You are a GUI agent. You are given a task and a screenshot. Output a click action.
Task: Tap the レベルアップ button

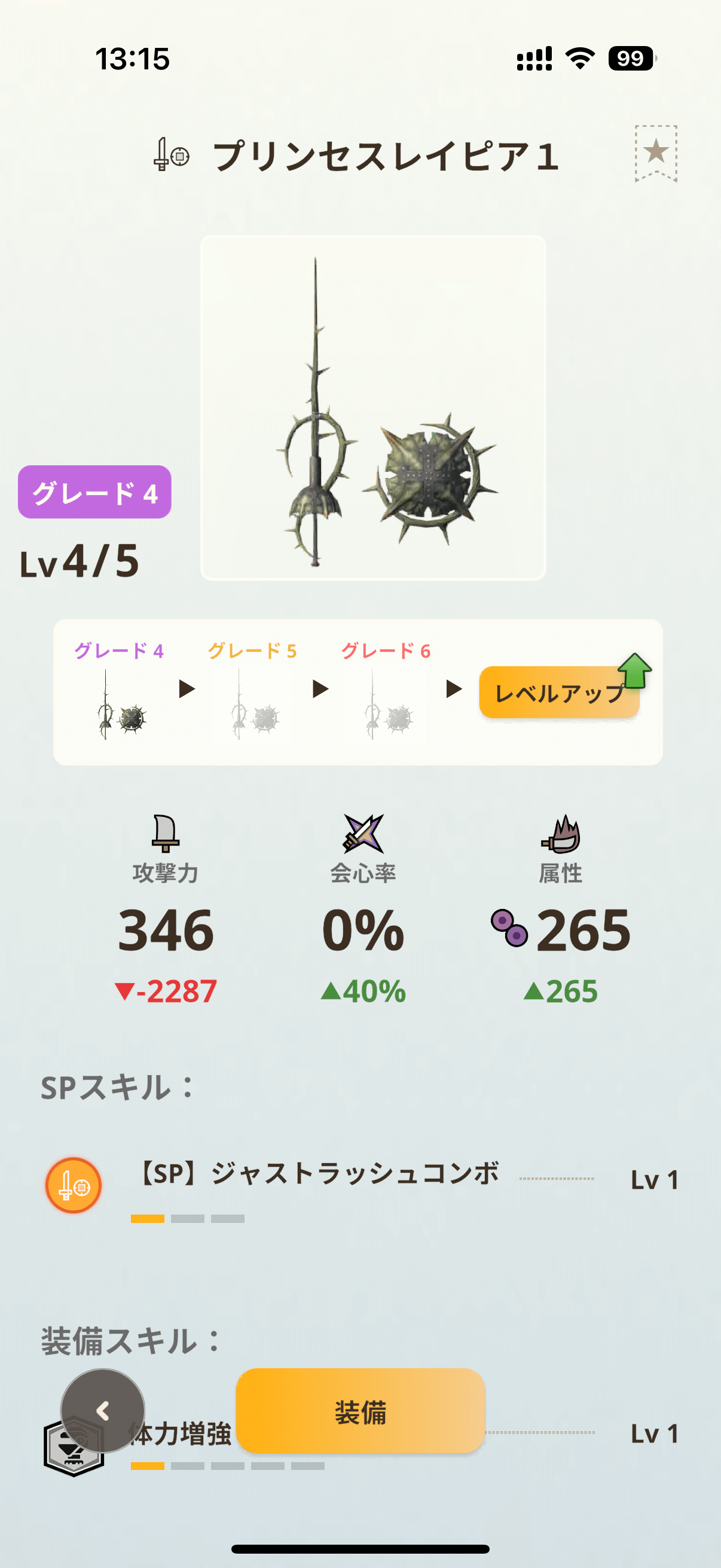click(x=558, y=693)
